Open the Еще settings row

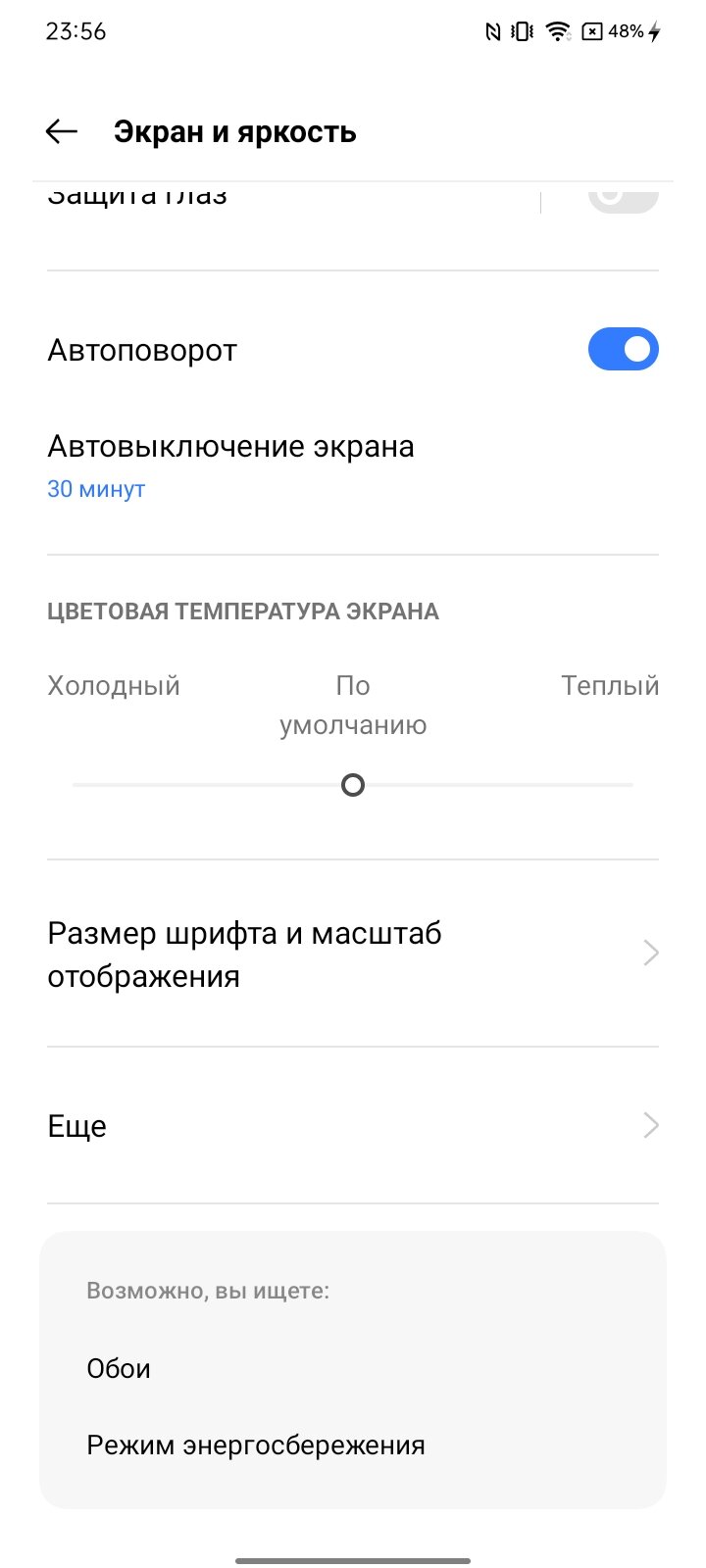[353, 1125]
